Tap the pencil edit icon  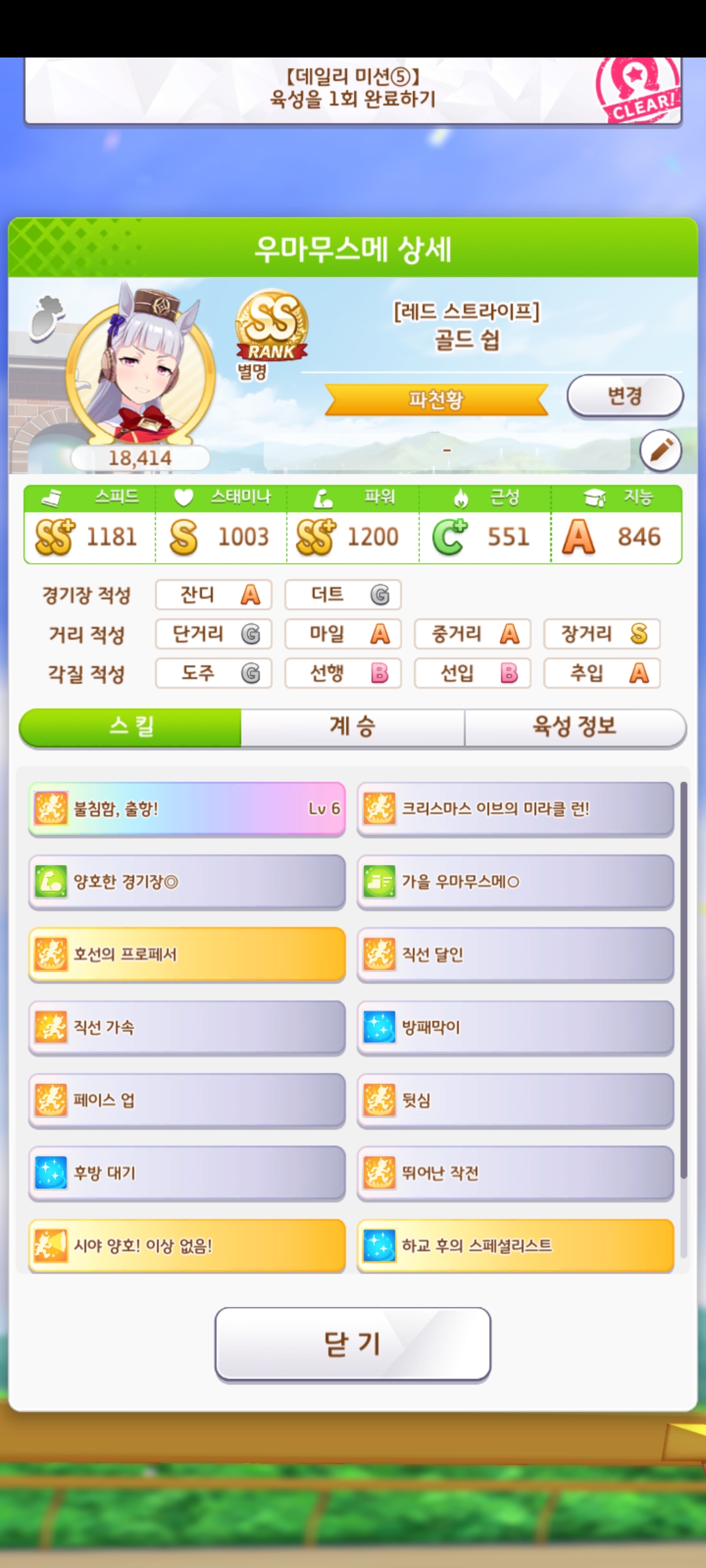660,450
